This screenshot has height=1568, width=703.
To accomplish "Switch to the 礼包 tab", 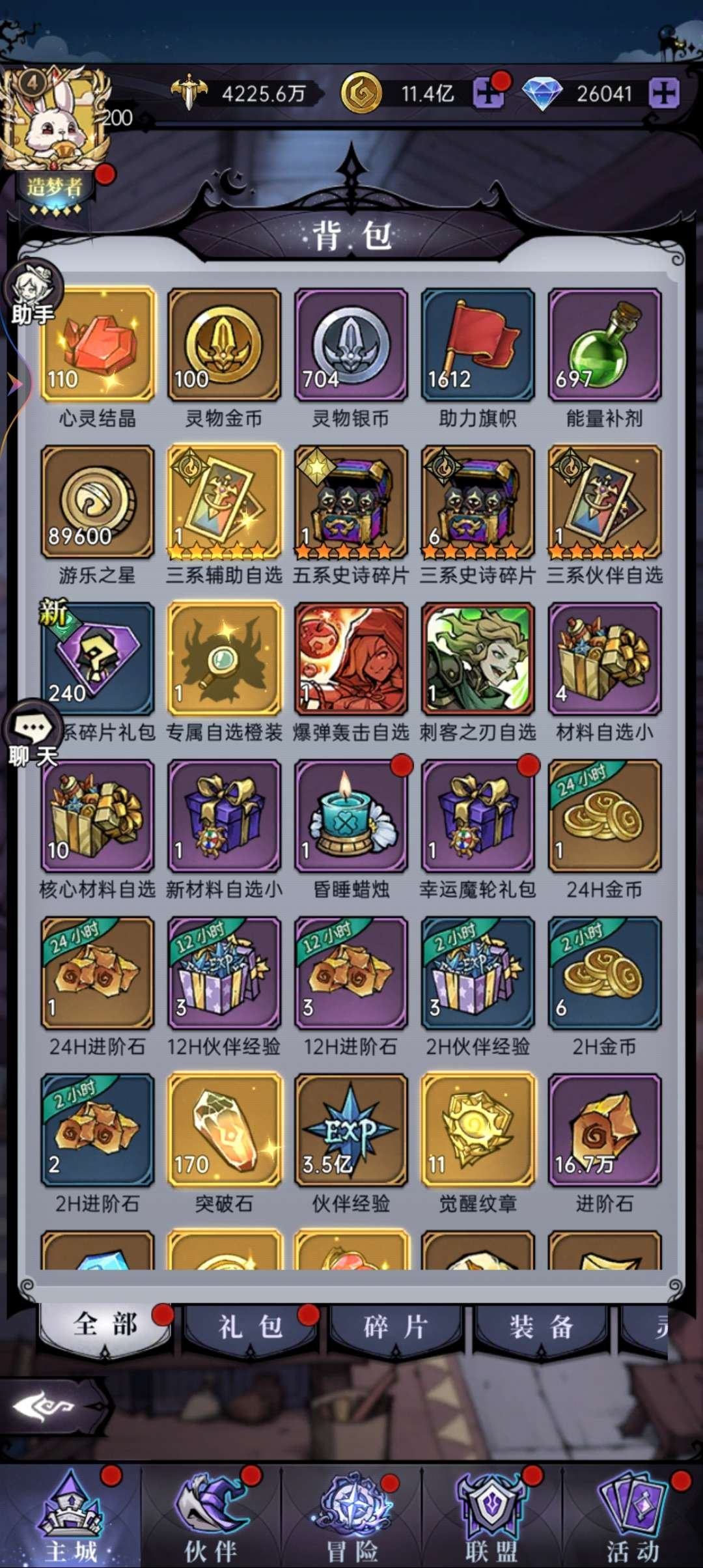I will [x=250, y=1326].
